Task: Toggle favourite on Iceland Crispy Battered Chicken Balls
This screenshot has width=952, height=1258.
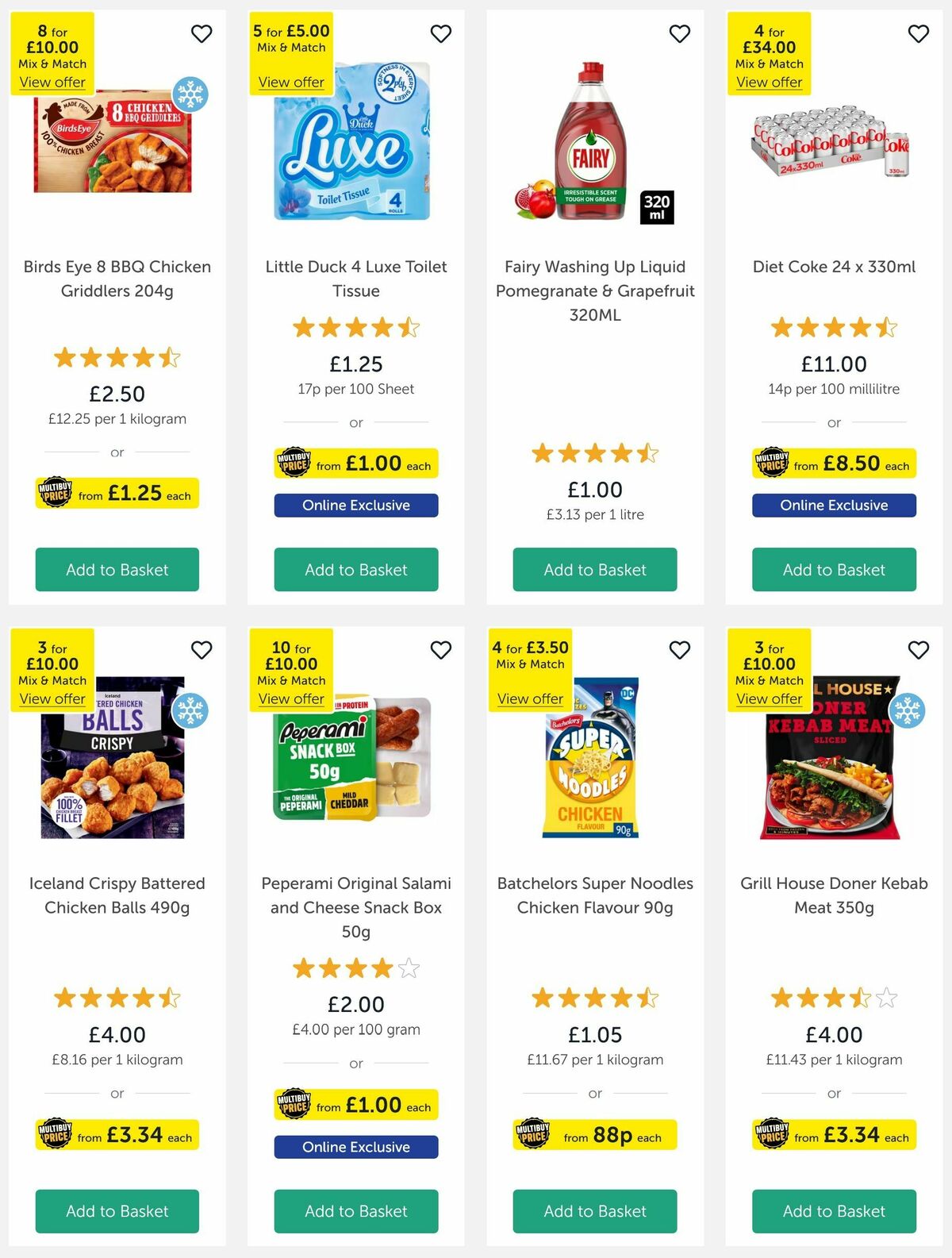Action: click(x=201, y=649)
